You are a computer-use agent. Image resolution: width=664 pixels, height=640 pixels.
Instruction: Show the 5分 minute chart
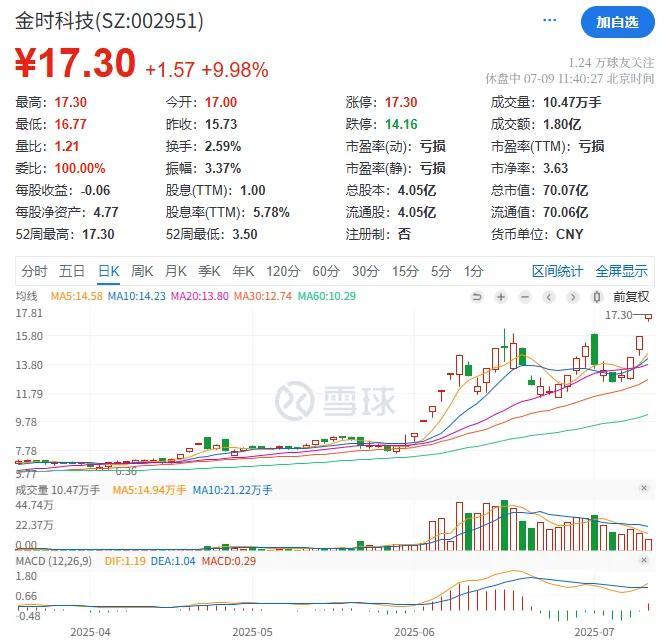pyautogui.click(x=440, y=271)
